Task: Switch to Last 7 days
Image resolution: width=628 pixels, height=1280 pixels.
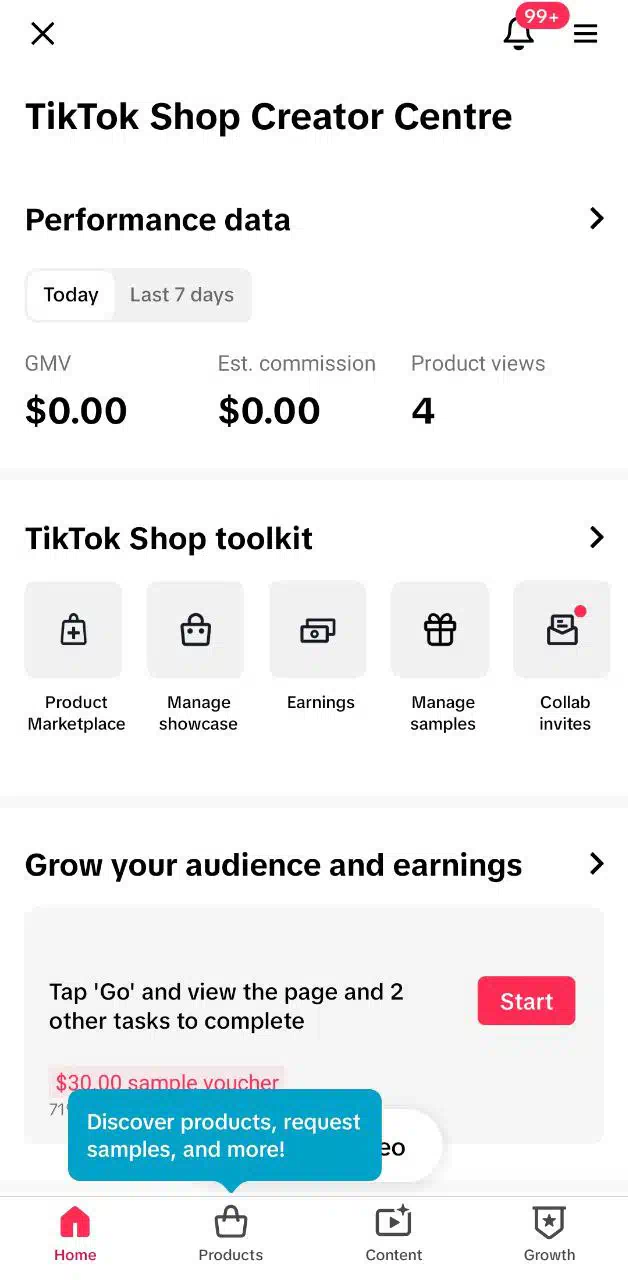Action: (182, 295)
